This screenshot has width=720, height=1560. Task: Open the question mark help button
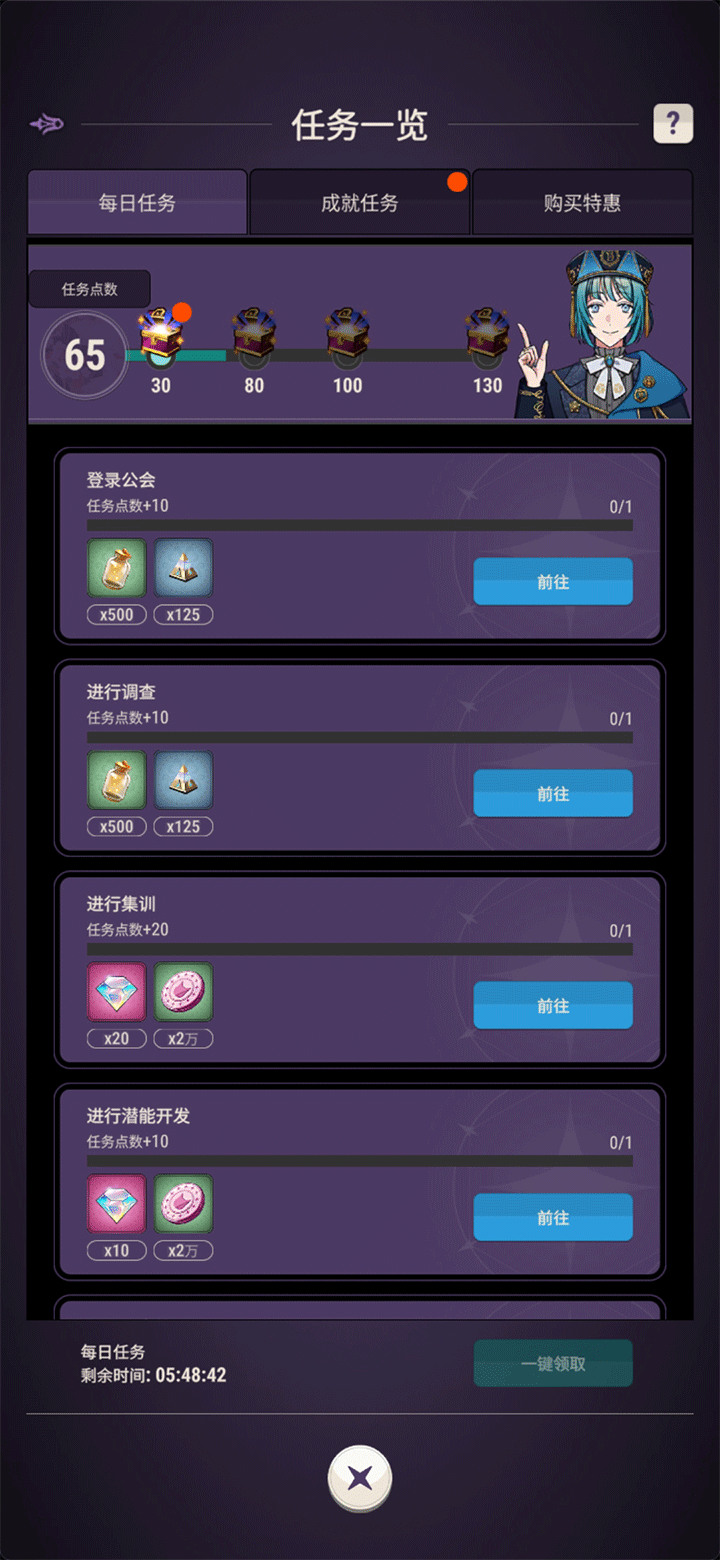(673, 124)
